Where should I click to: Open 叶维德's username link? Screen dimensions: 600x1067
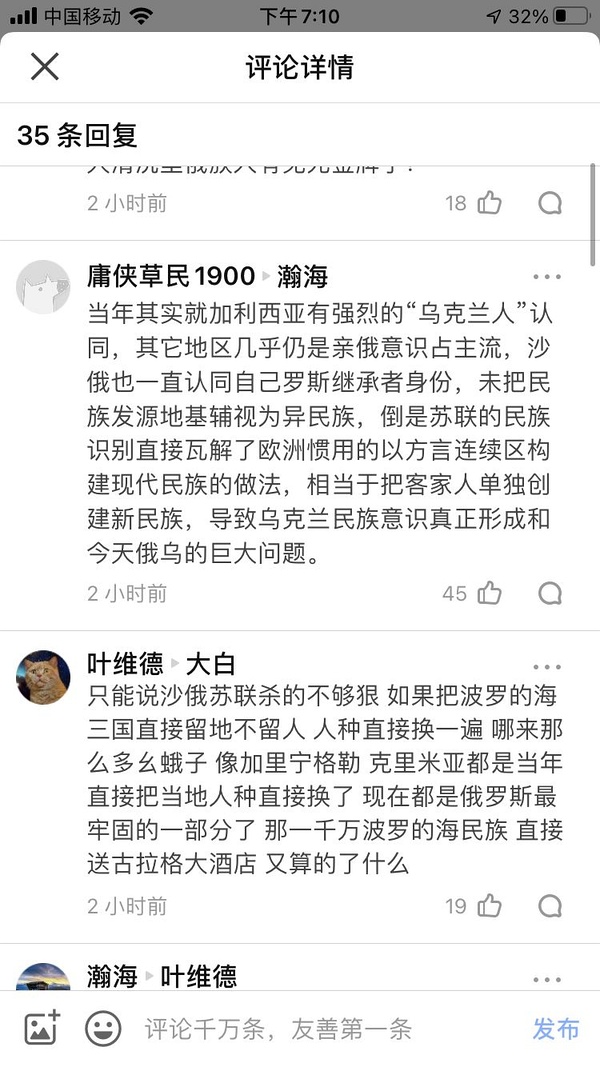pyautogui.click(x=125, y=664)
